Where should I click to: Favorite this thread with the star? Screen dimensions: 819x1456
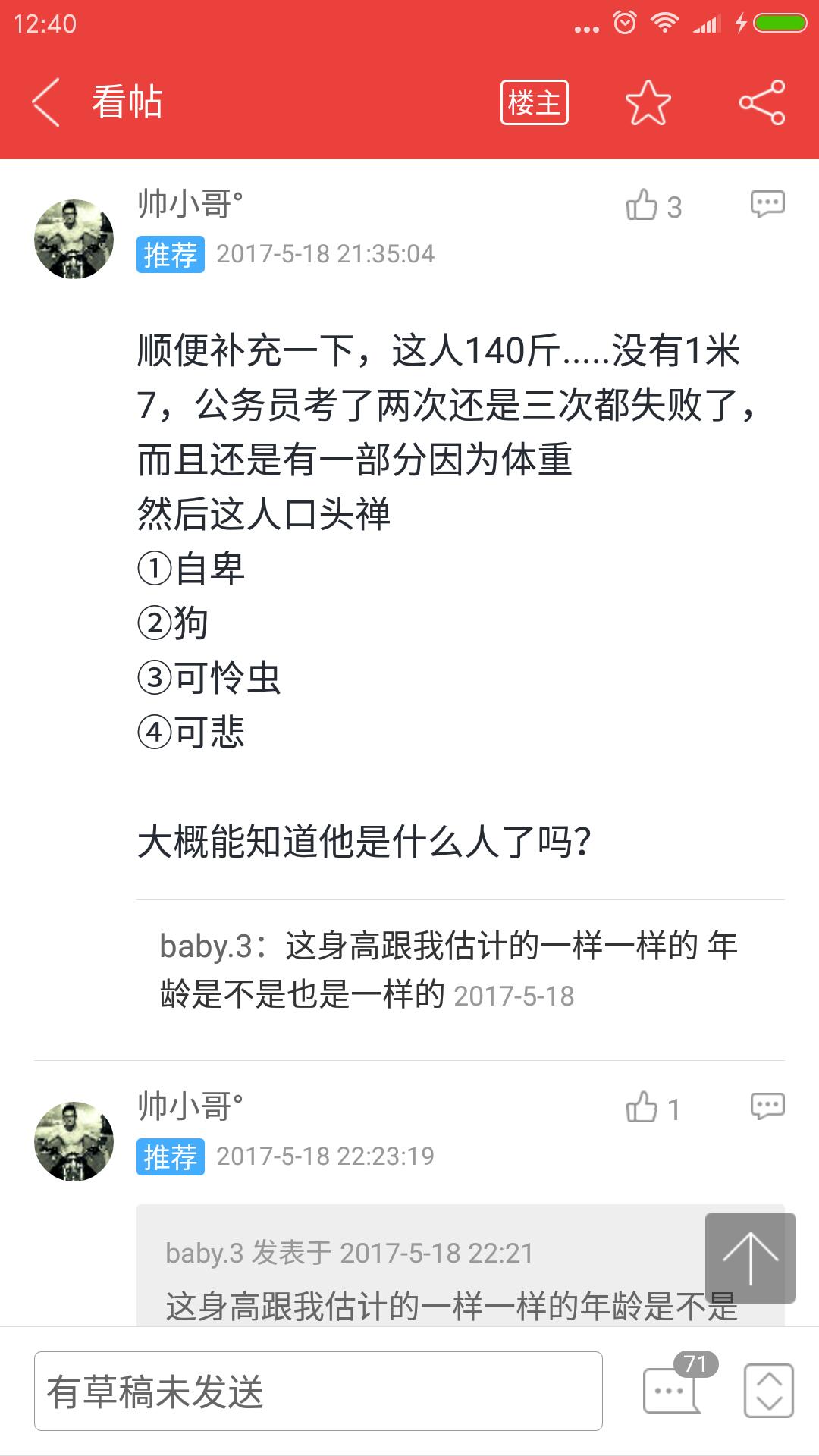point(648,102)
